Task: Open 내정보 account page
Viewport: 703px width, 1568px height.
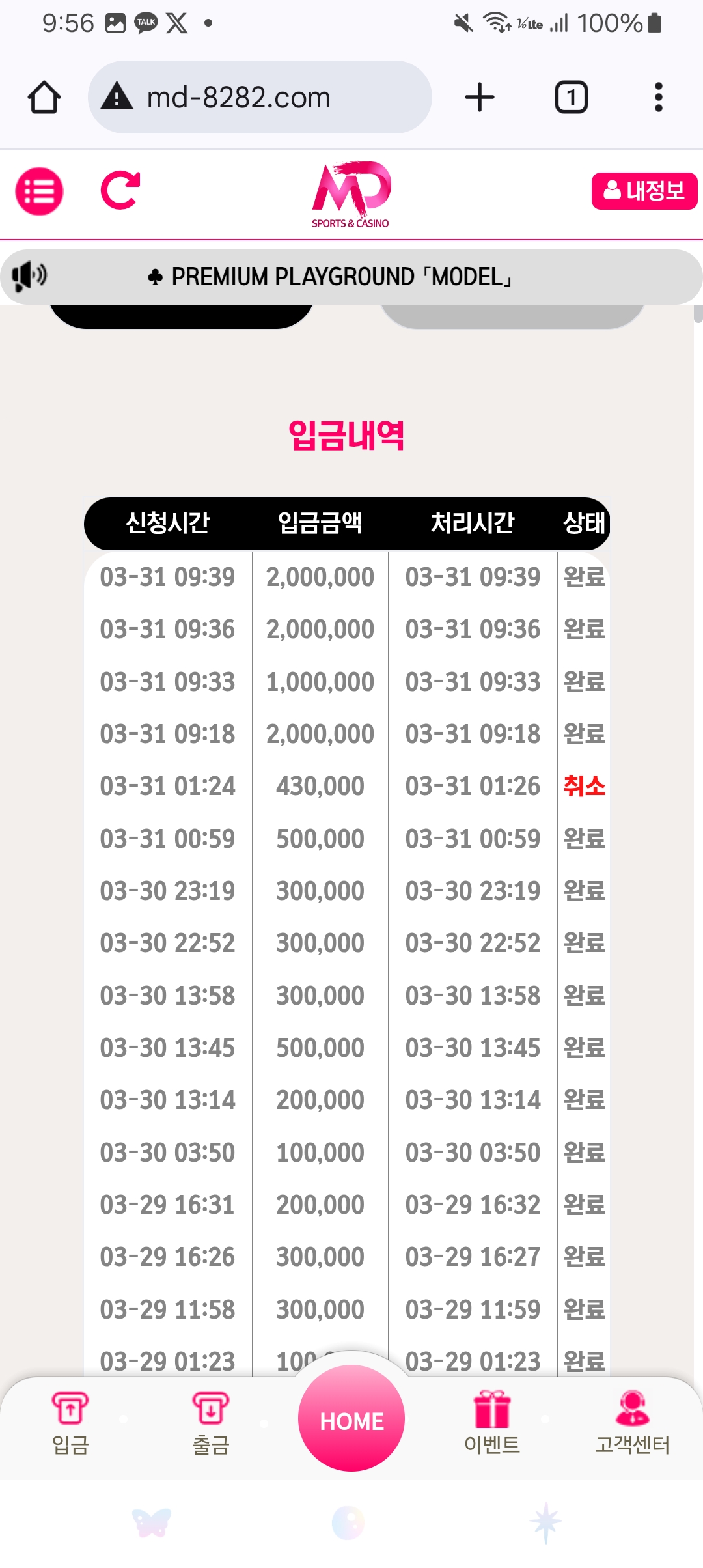Action: coord(644,191)
